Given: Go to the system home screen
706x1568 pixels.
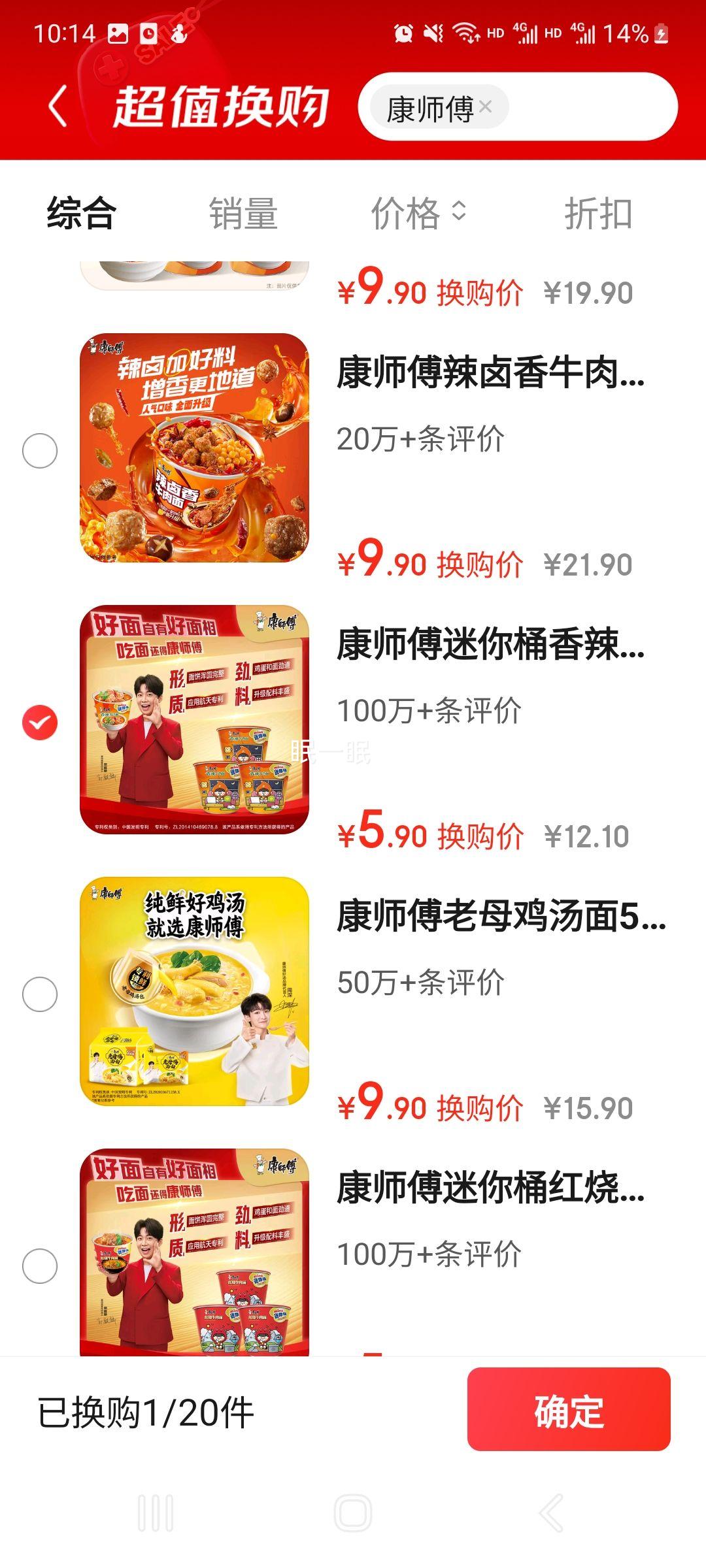Looking at the screenshot, I should pos(353,1512).
